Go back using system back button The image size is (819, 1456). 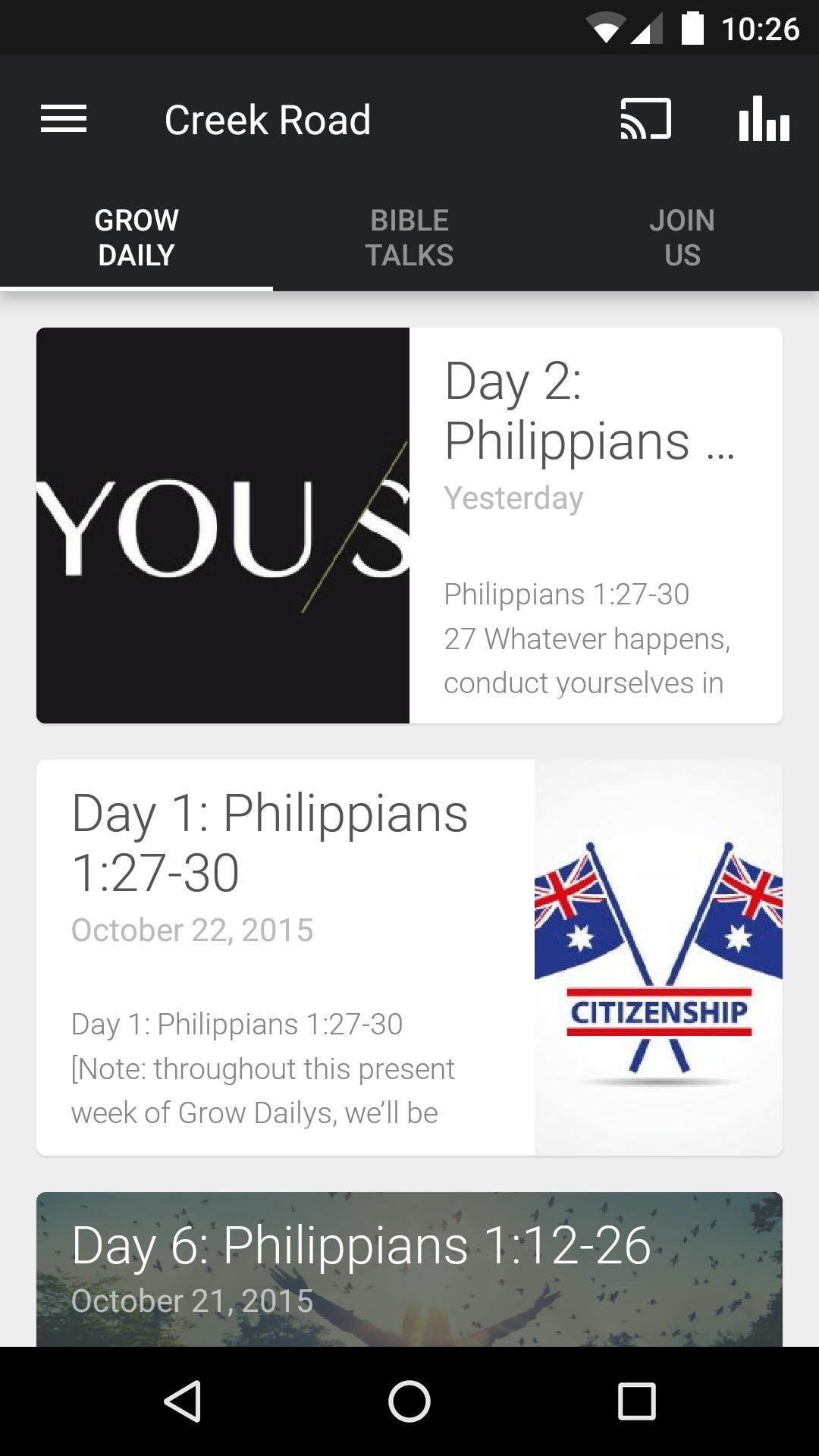pyautogui.click(x=182, y=1401)
